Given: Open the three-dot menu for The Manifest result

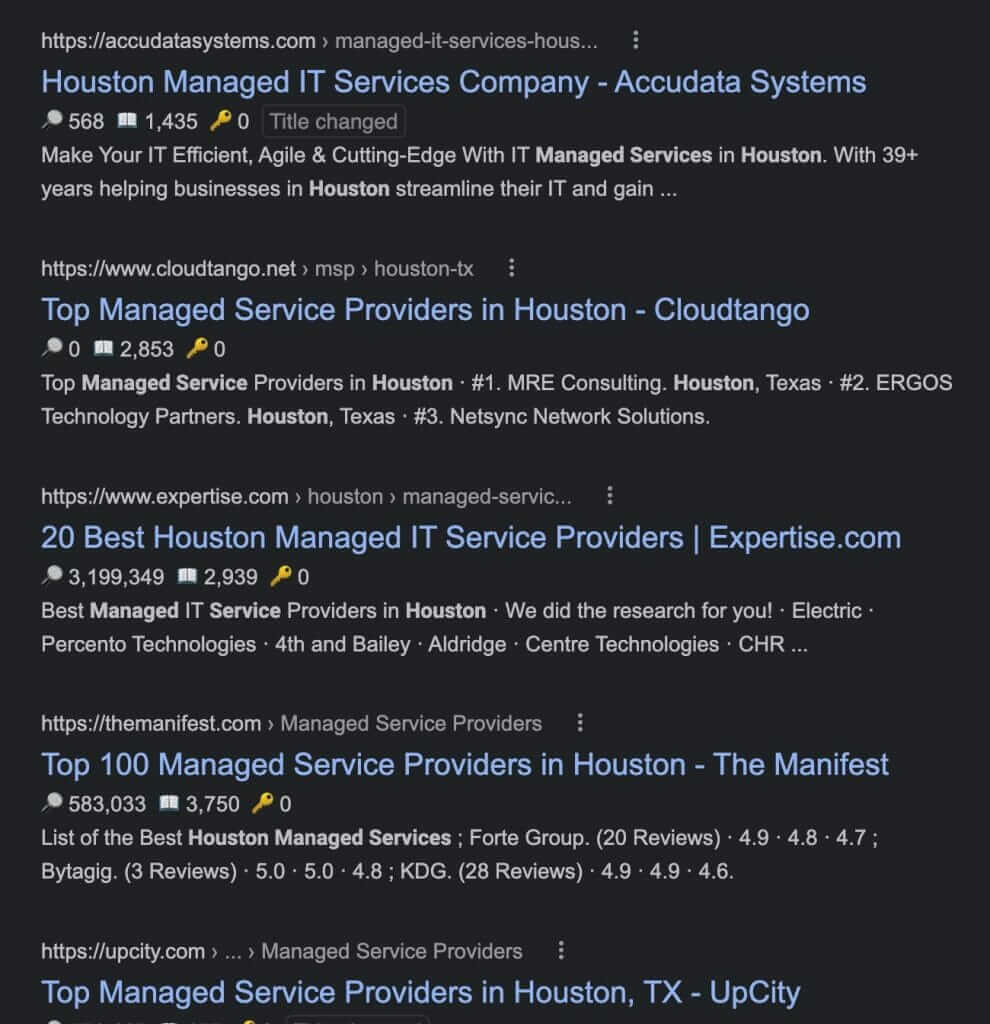Looking at the screenshot, I should (x=580, y=722).
